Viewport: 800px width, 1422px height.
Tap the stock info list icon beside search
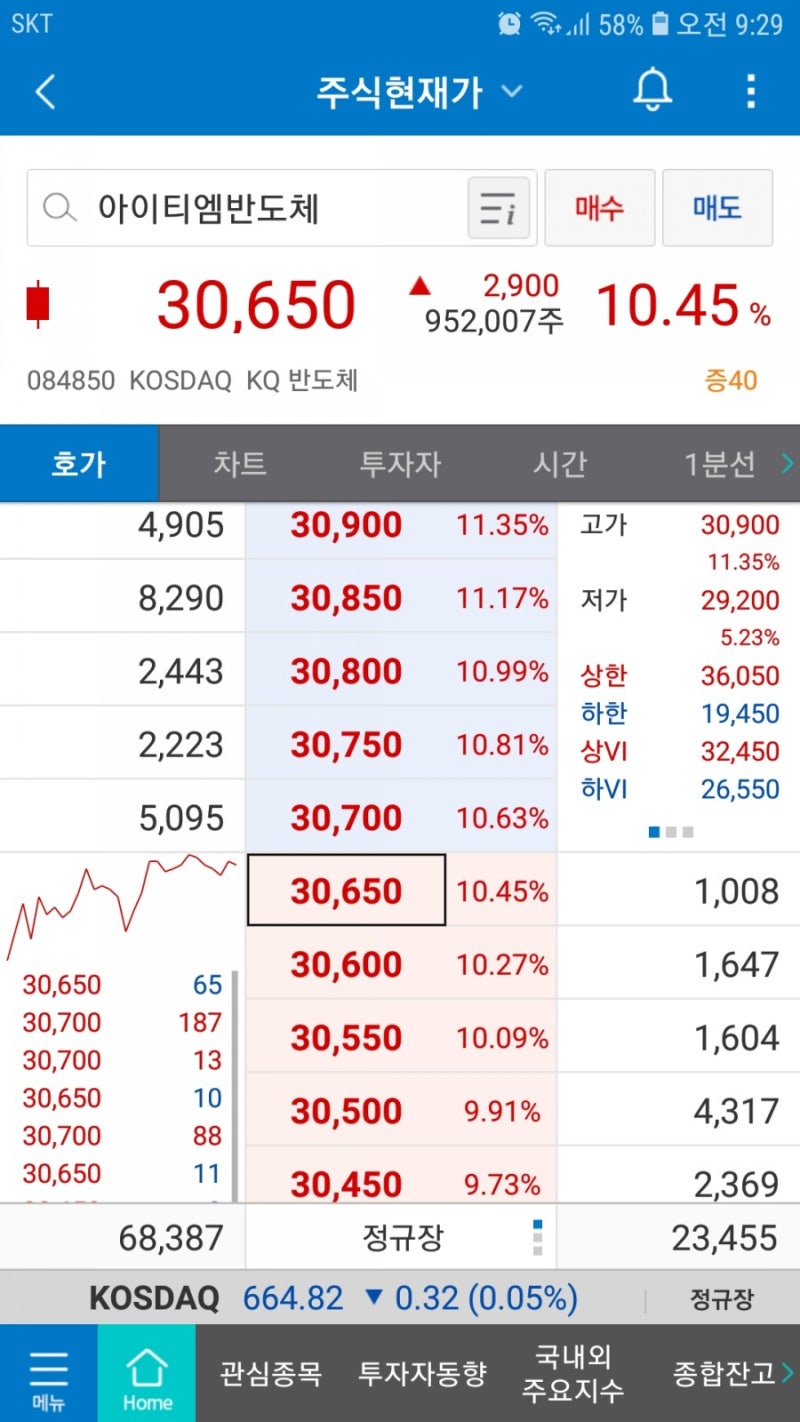click(497, 208)
